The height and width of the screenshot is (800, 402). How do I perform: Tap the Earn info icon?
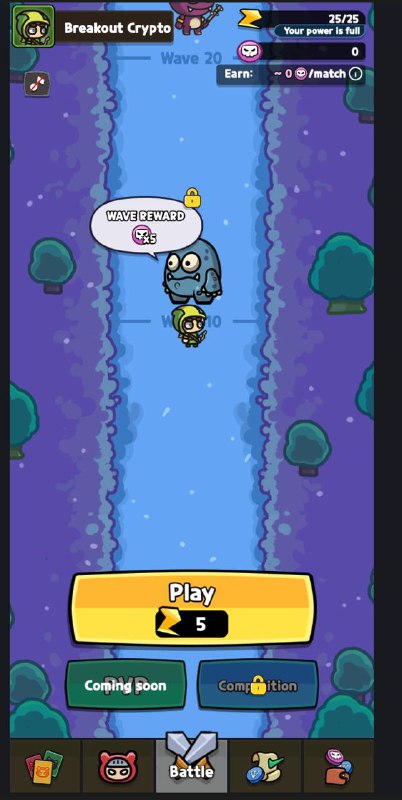coord(356,74)
